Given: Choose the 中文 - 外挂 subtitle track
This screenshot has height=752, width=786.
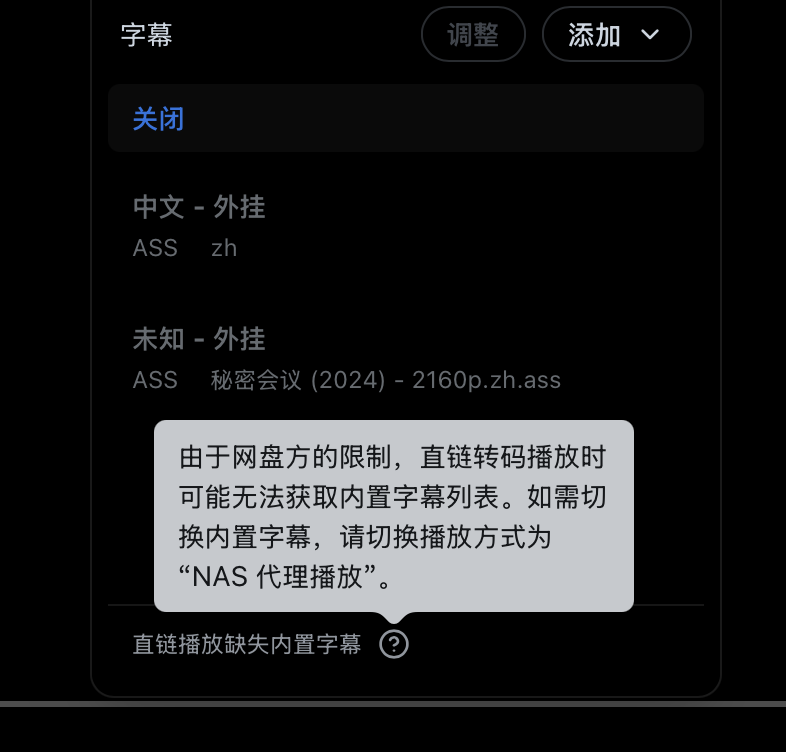Looking at the screenshot, I should click(405, 226).
